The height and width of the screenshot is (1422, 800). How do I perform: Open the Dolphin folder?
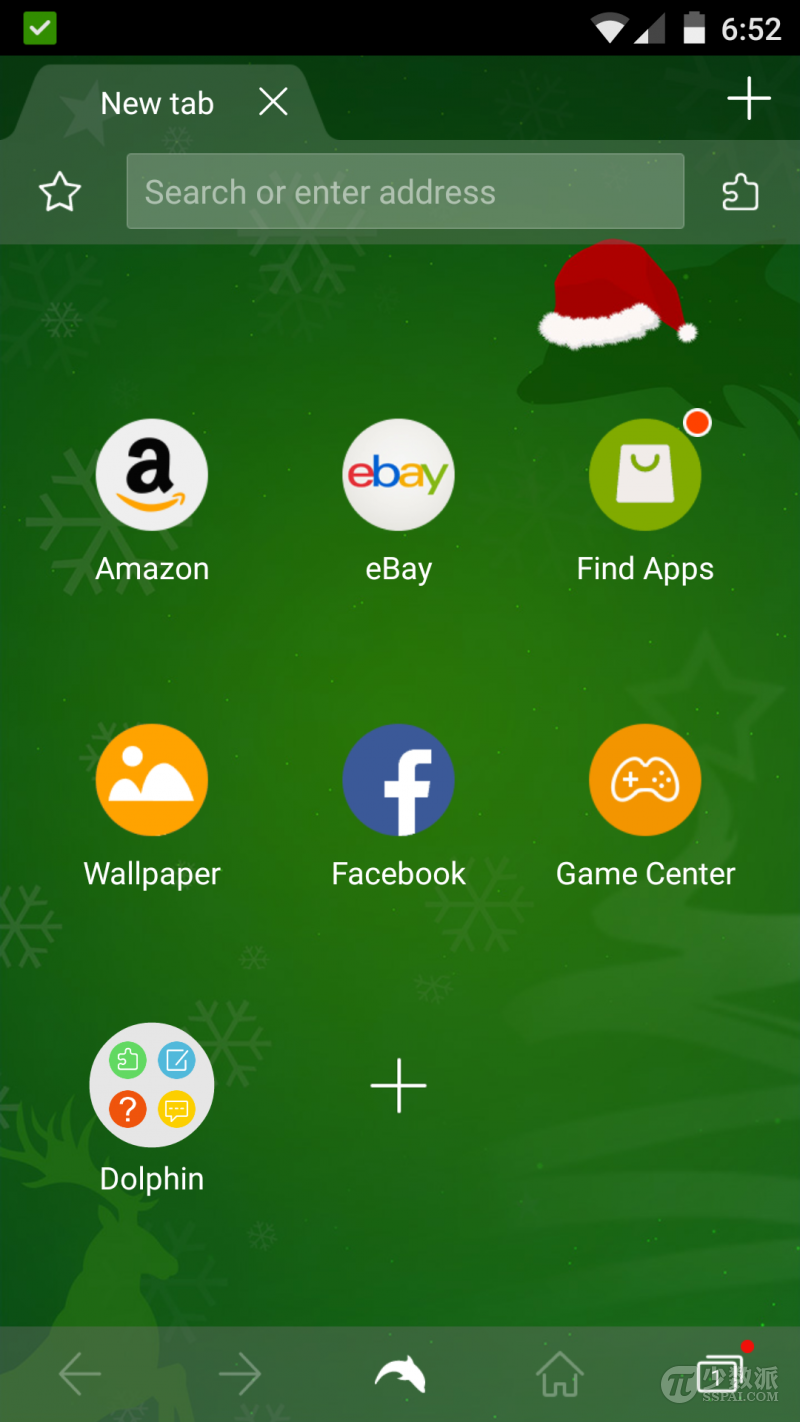152,1085
